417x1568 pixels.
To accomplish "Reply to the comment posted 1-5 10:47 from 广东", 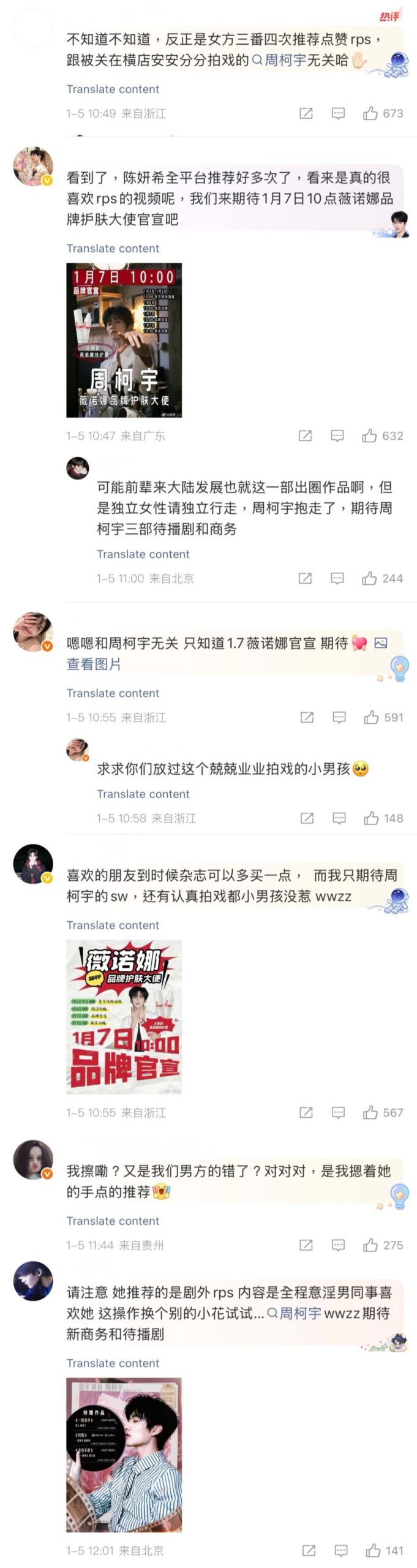I will point(337,435).
